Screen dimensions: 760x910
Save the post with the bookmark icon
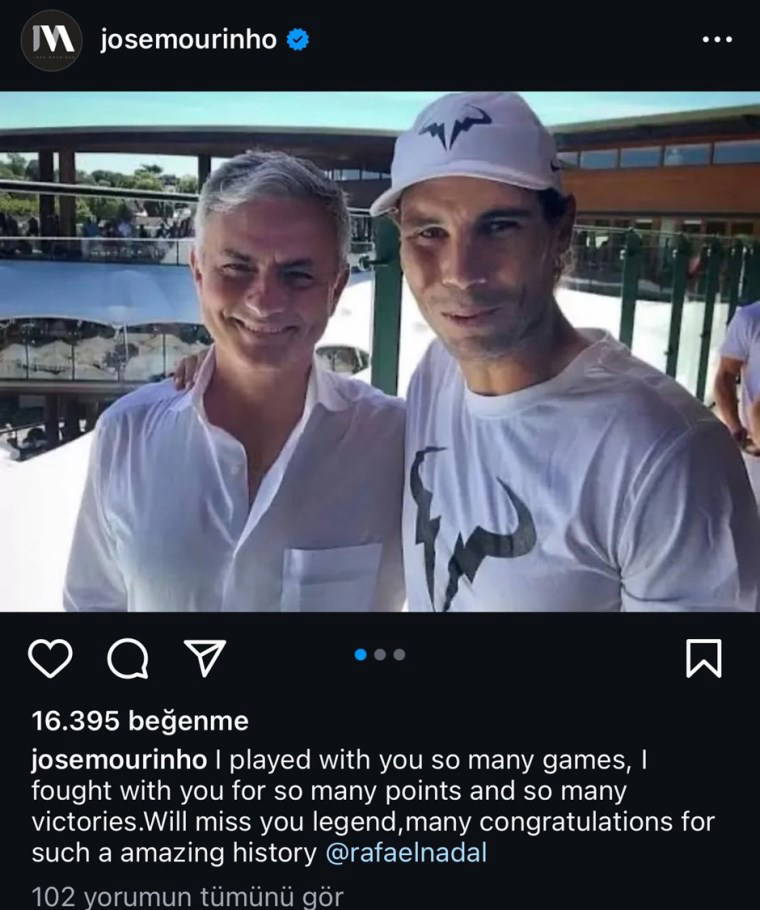pyautogui.click(x=704, y=658)
